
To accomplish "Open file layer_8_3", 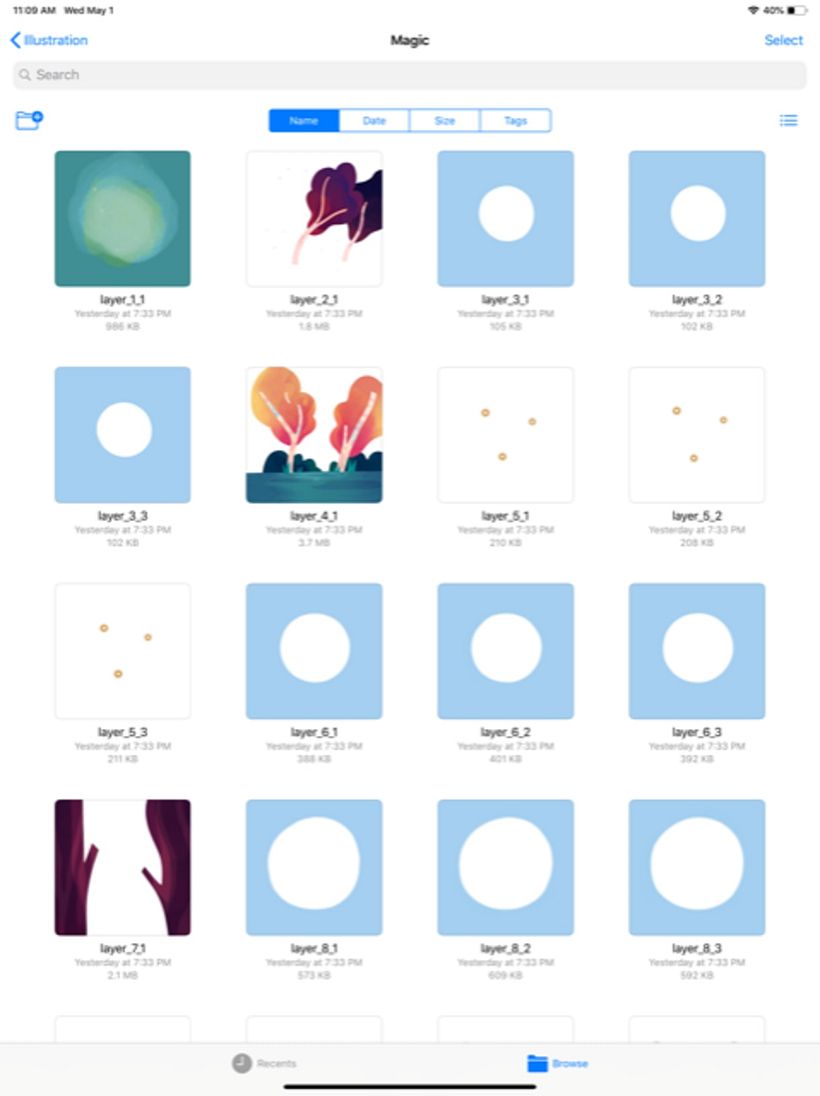I will tap(697, 867).
